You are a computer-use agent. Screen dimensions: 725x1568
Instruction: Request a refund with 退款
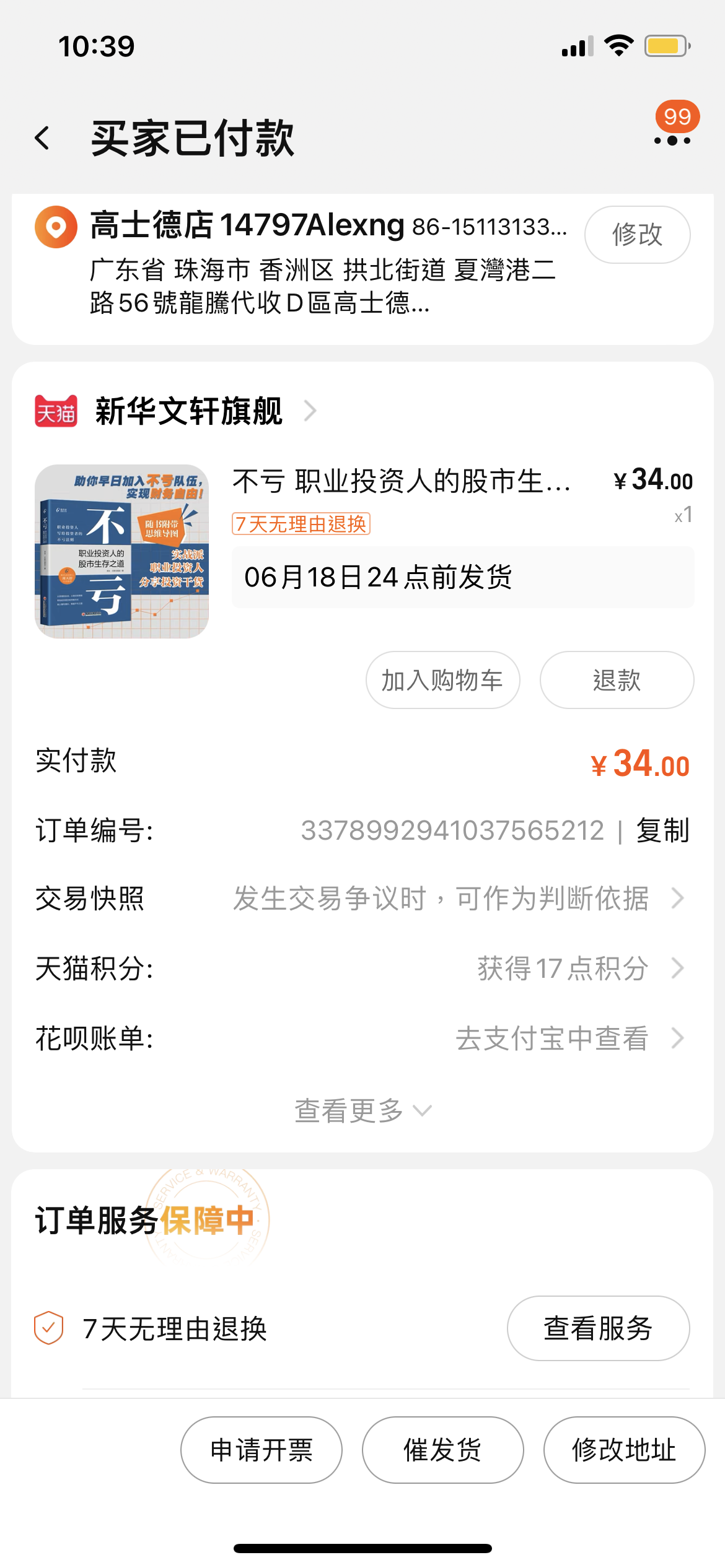(617, 680)
